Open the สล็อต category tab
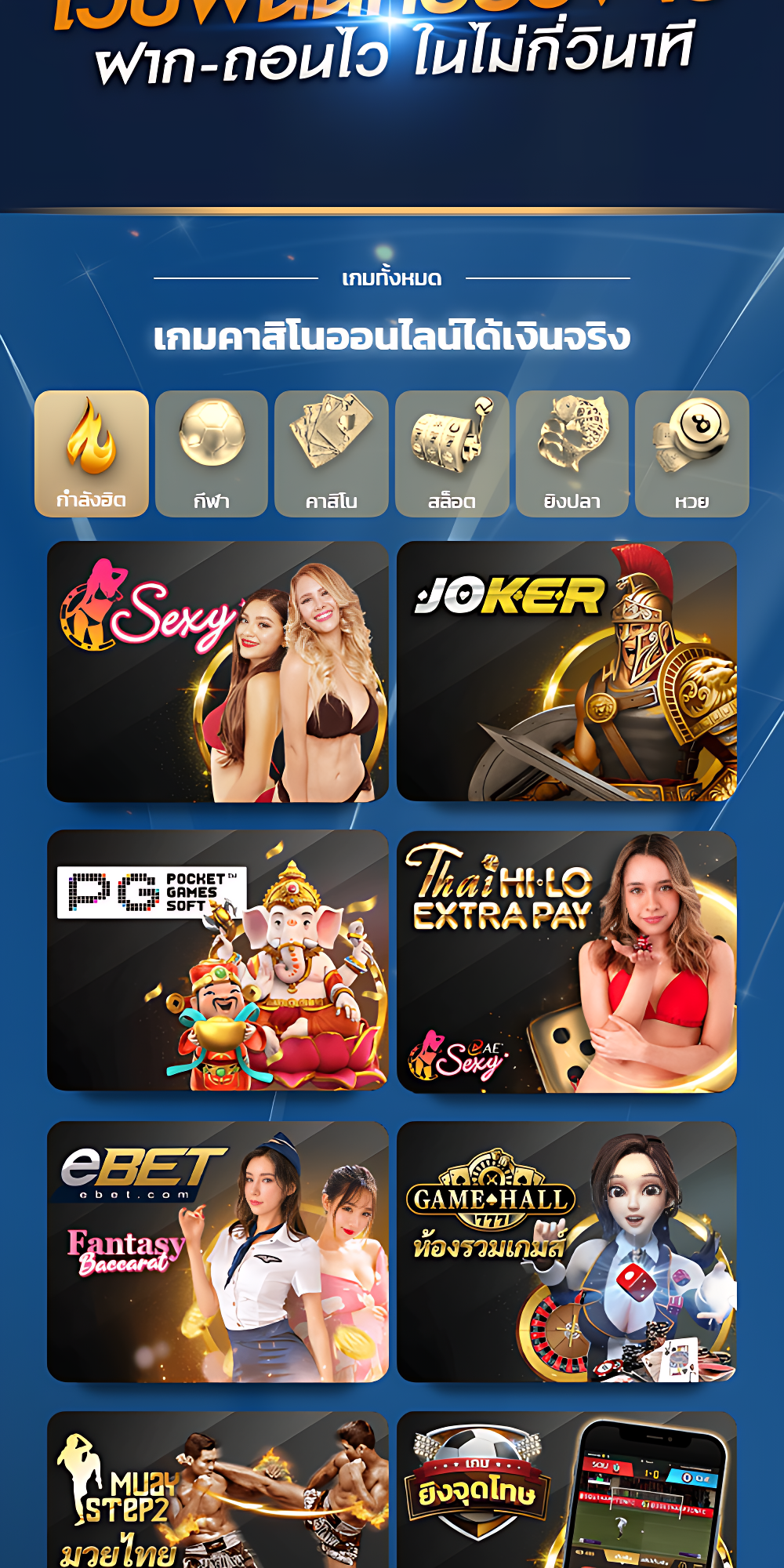 click(x=452, y=454)
